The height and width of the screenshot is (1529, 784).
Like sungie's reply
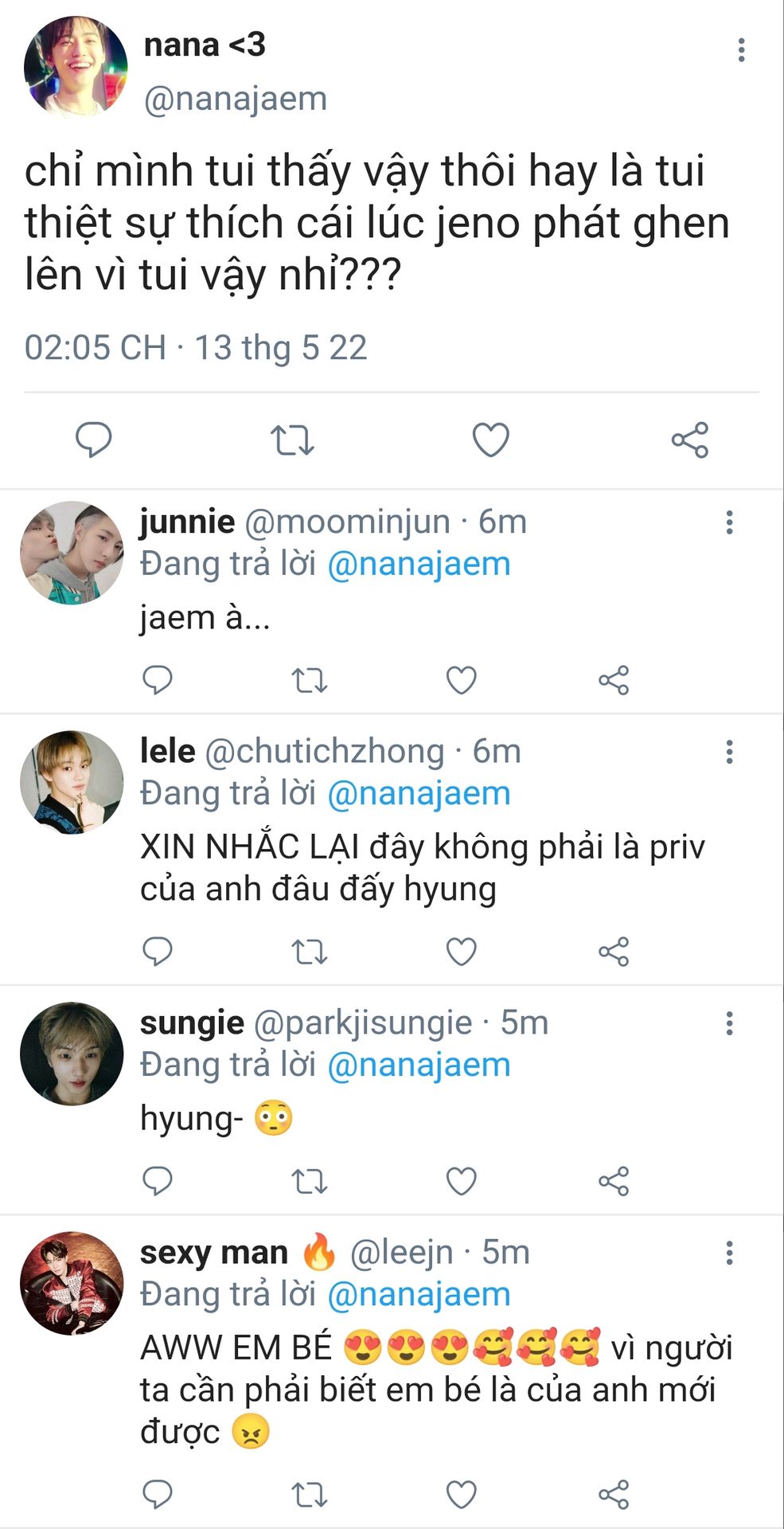click(x=461, y=1181)
